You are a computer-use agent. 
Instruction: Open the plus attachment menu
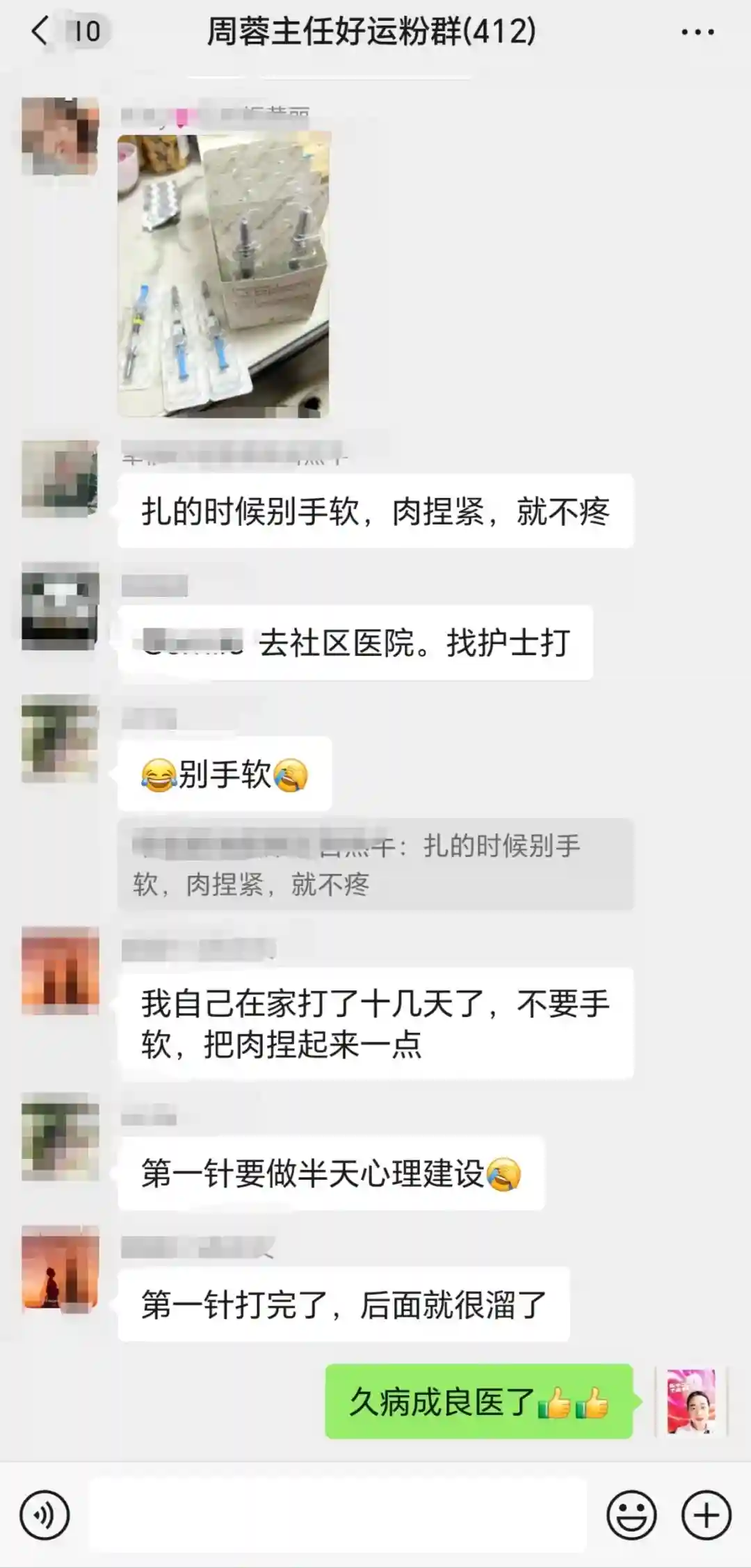pos(706,1514)
